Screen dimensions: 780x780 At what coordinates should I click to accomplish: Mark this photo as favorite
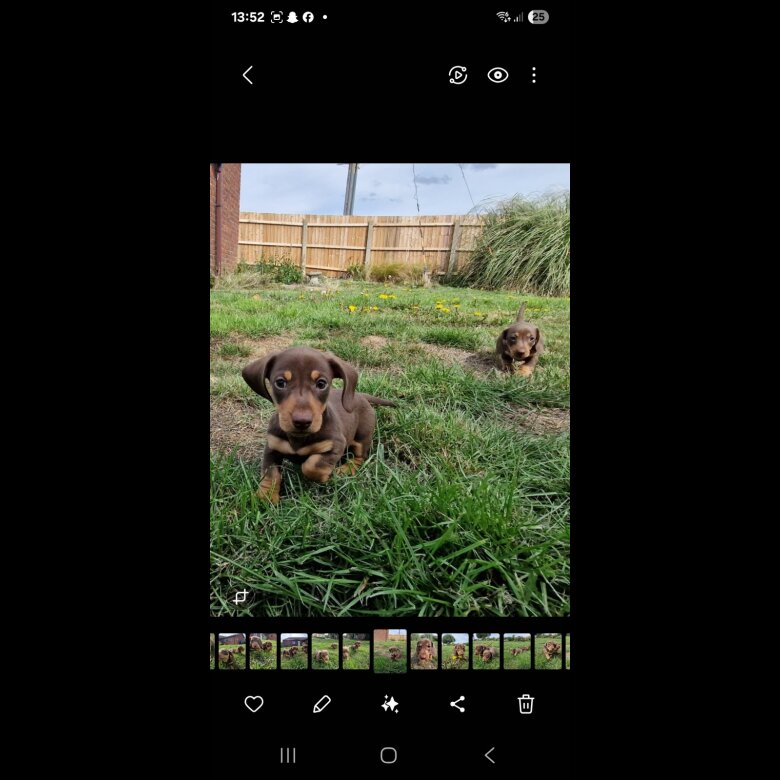254,704
